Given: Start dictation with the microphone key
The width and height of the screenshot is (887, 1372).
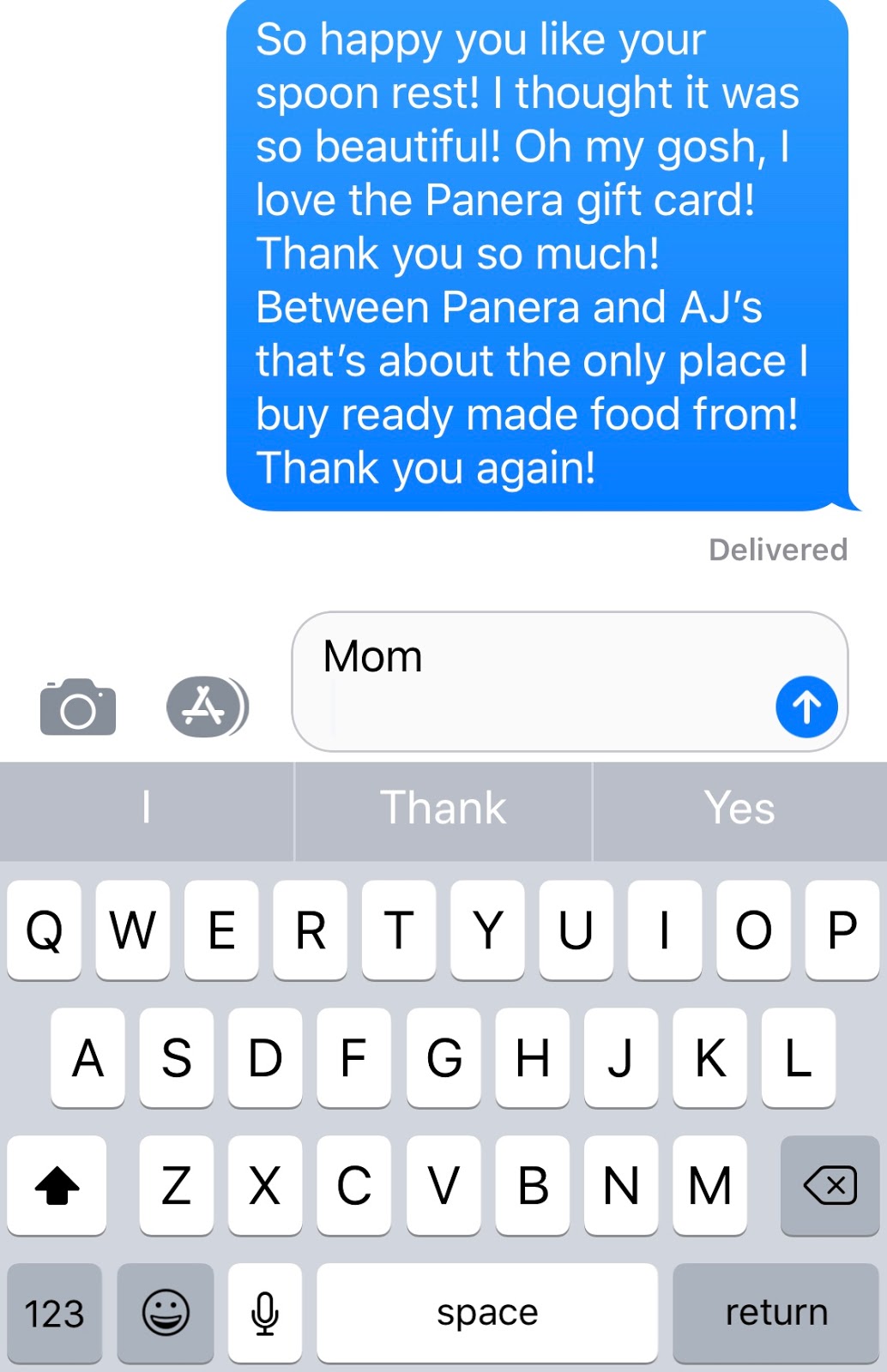Looking at the screenshot, I should coord(265,1313).
